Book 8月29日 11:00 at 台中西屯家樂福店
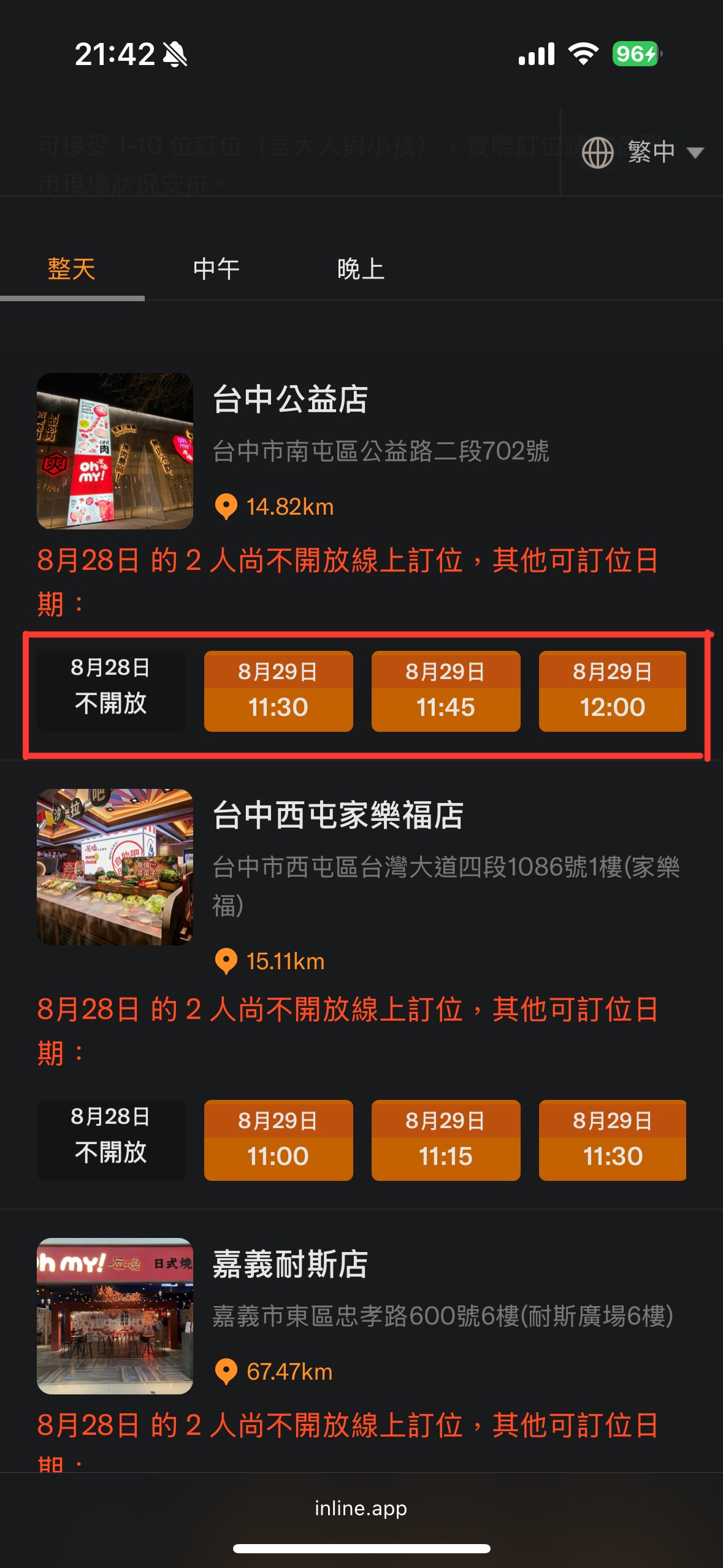The height and width of the screenshot is (1568, 723). pos(278,1140)
